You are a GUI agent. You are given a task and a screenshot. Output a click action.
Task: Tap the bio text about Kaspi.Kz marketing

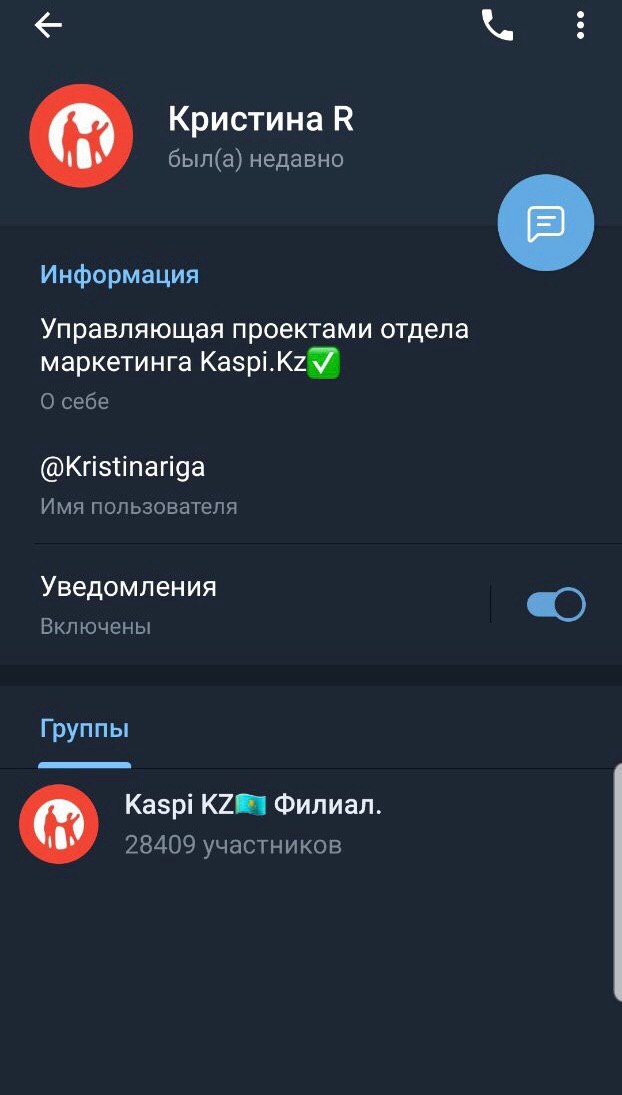pos(254,346)
